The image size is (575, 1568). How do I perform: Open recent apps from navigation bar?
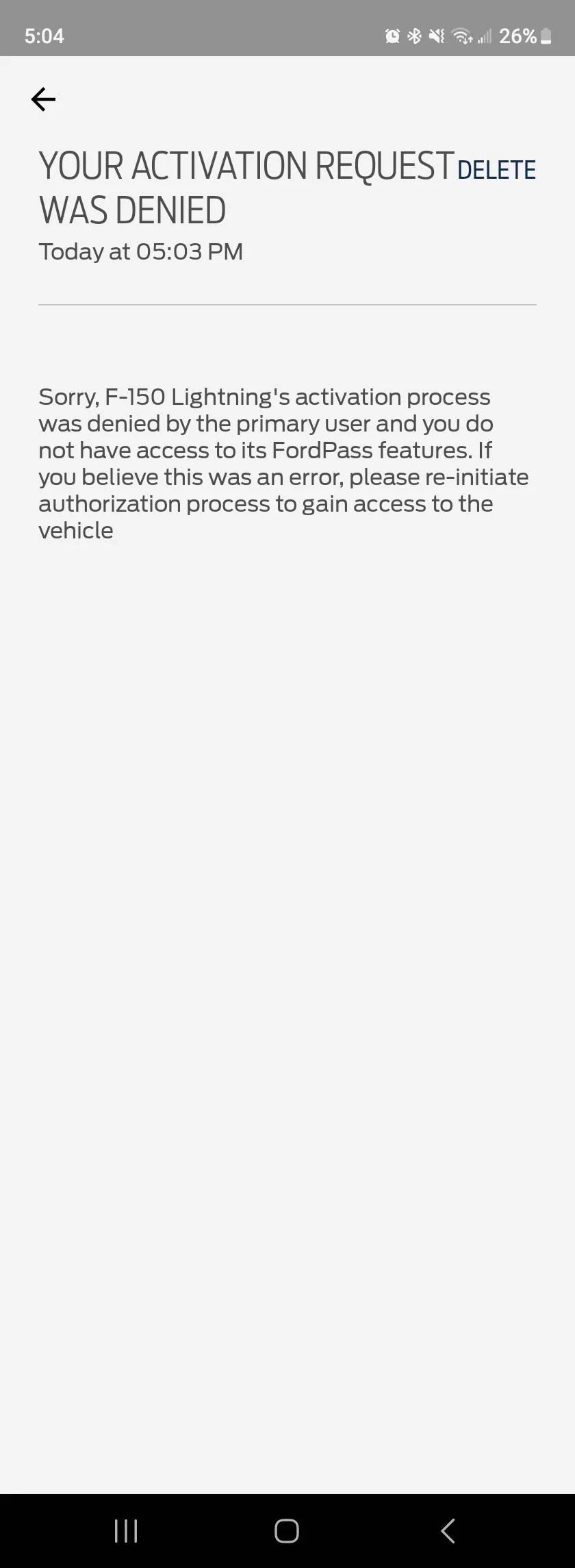tap(126, 1530)
